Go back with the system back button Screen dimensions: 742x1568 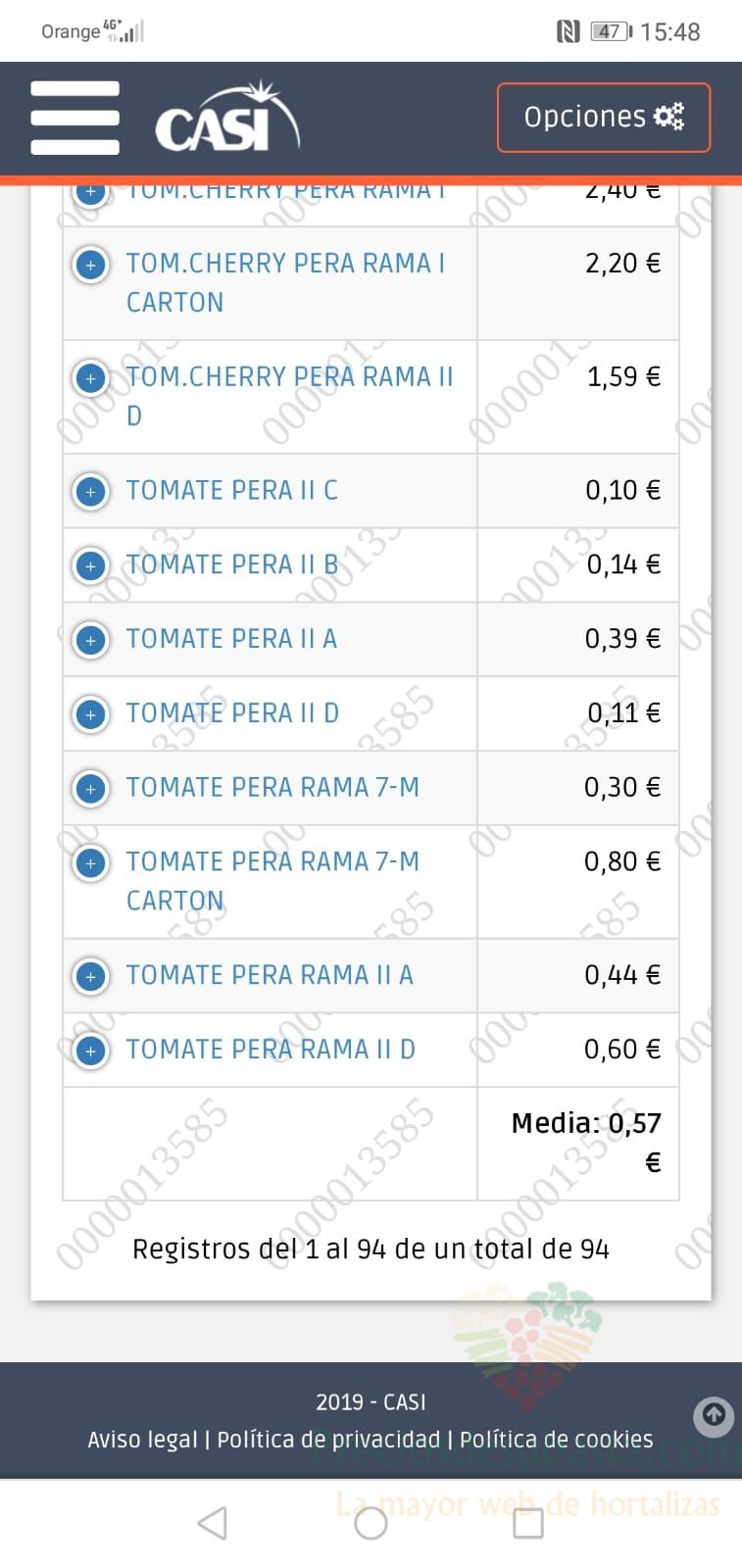tap(213, 1523)
